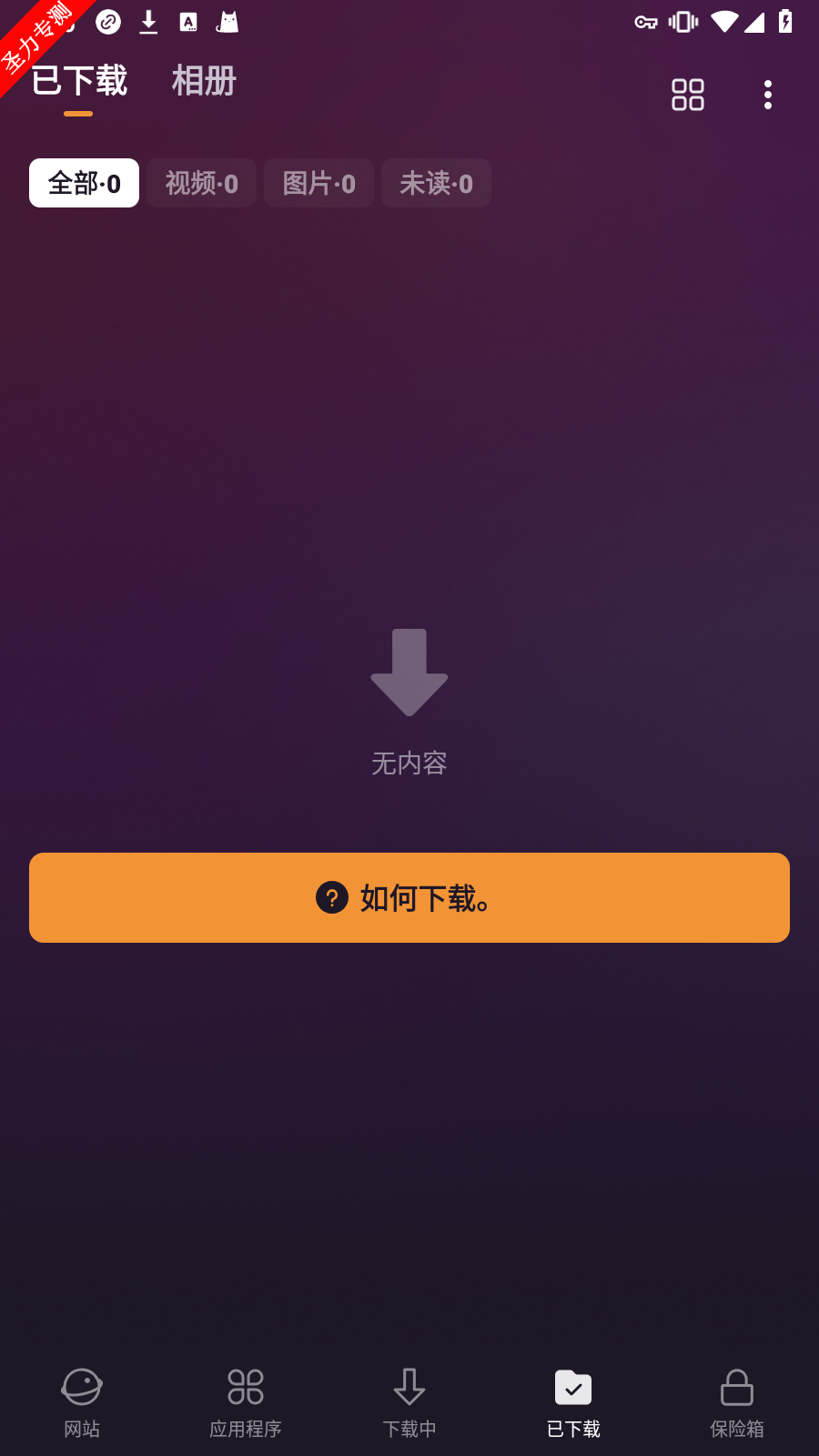Tap the 如何下载 help button
819x1456 pixels.
409,897
